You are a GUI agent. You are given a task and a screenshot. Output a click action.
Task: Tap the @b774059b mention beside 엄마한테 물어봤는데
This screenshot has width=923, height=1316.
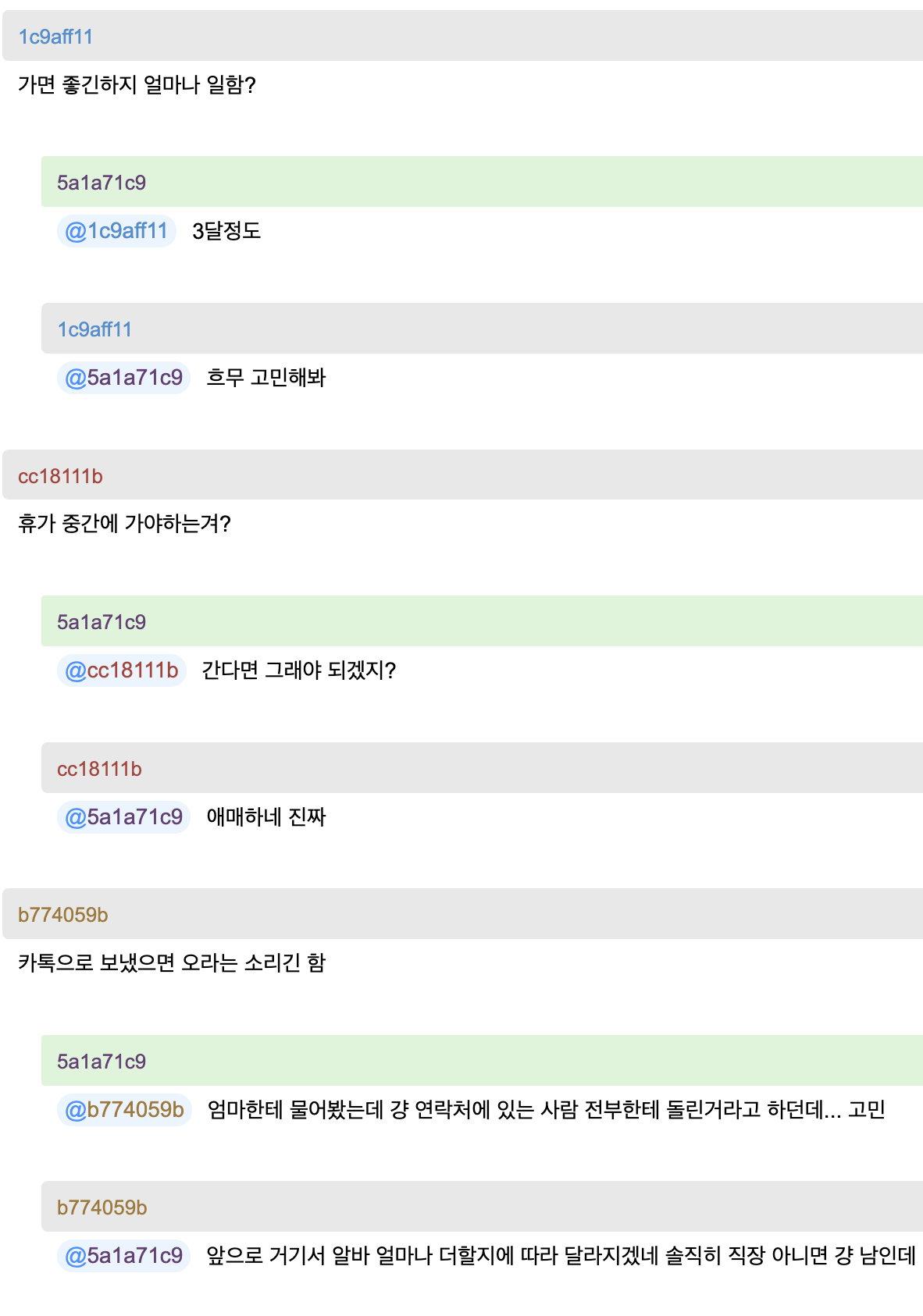pos(124,1110)
